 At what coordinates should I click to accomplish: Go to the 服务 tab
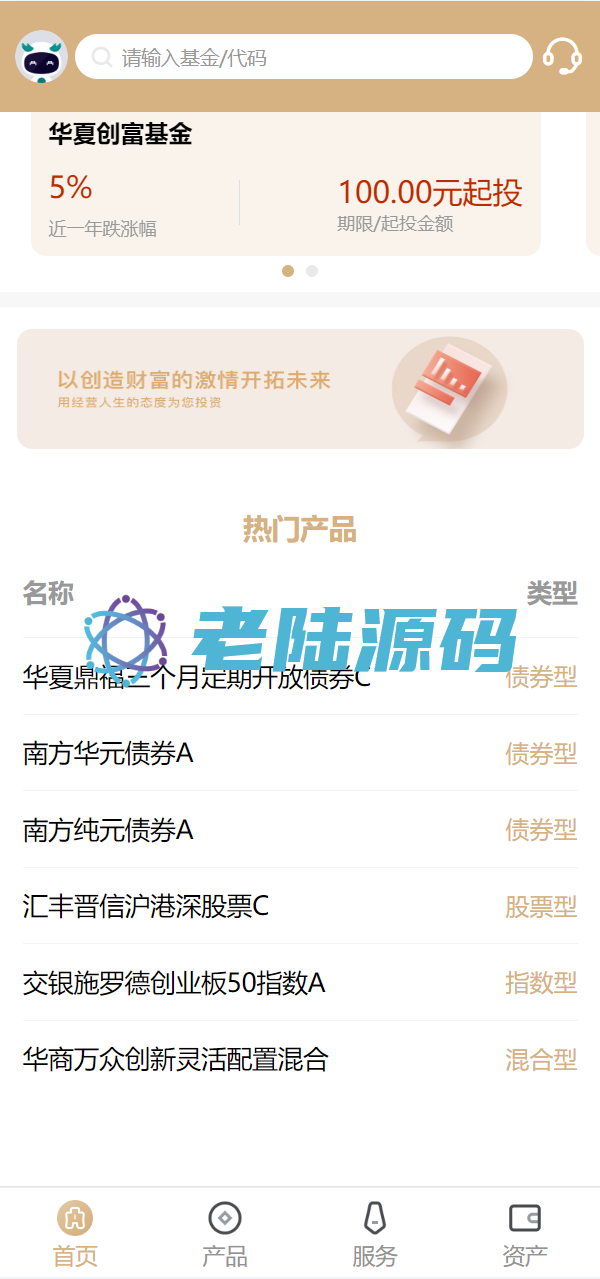pyautogui.click(x=375, y=1234)
